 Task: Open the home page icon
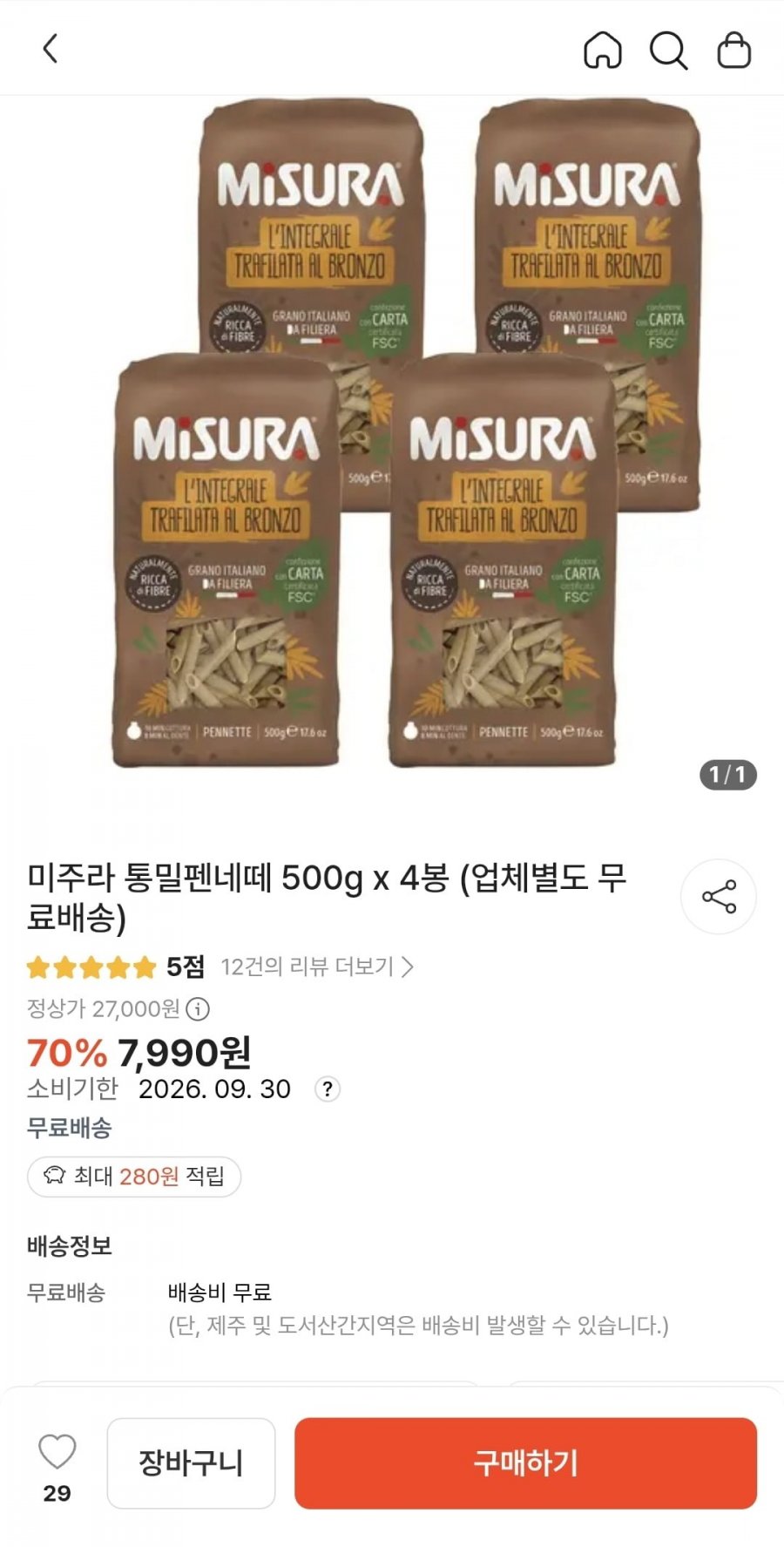pos(602,50)
